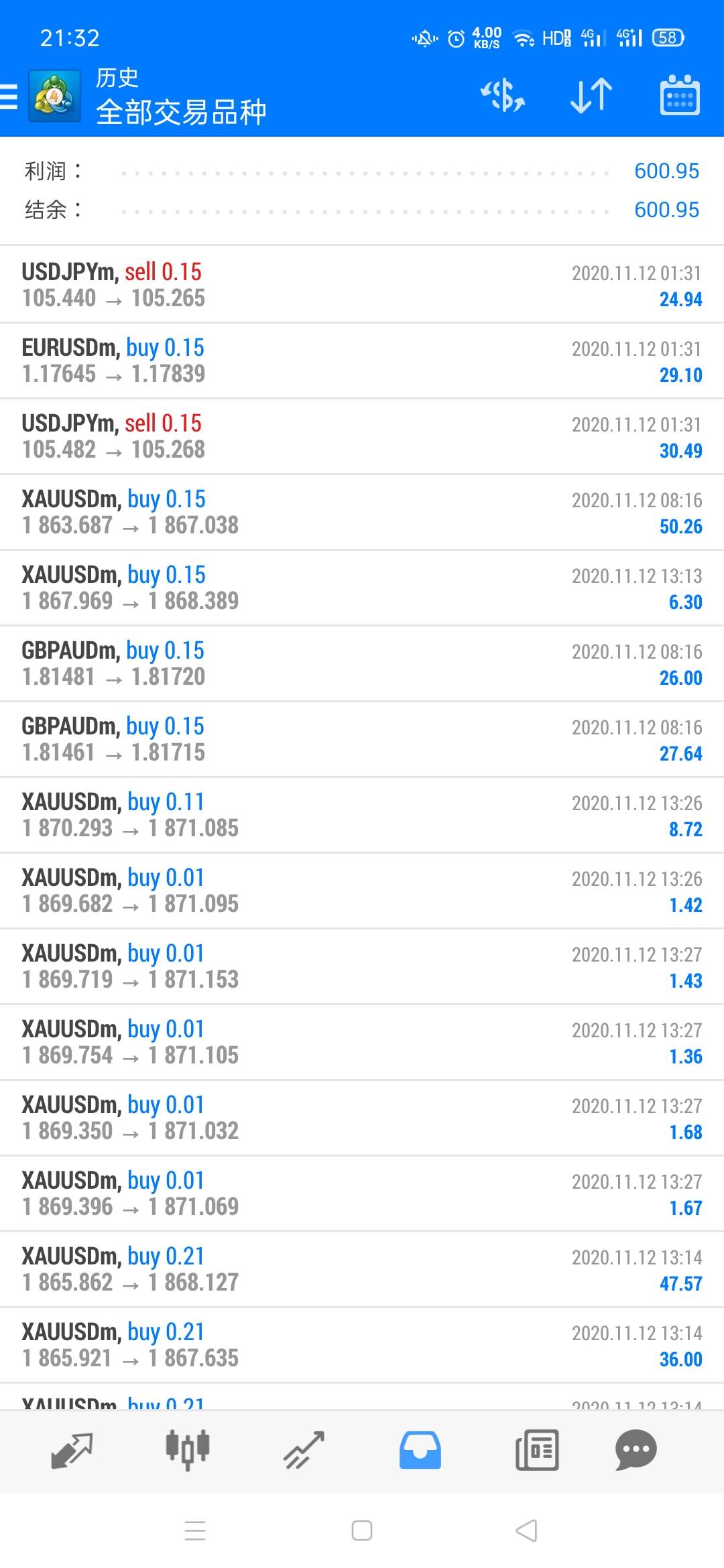Go to the system home screen
724x1568 pixels.
(362, 1530)
